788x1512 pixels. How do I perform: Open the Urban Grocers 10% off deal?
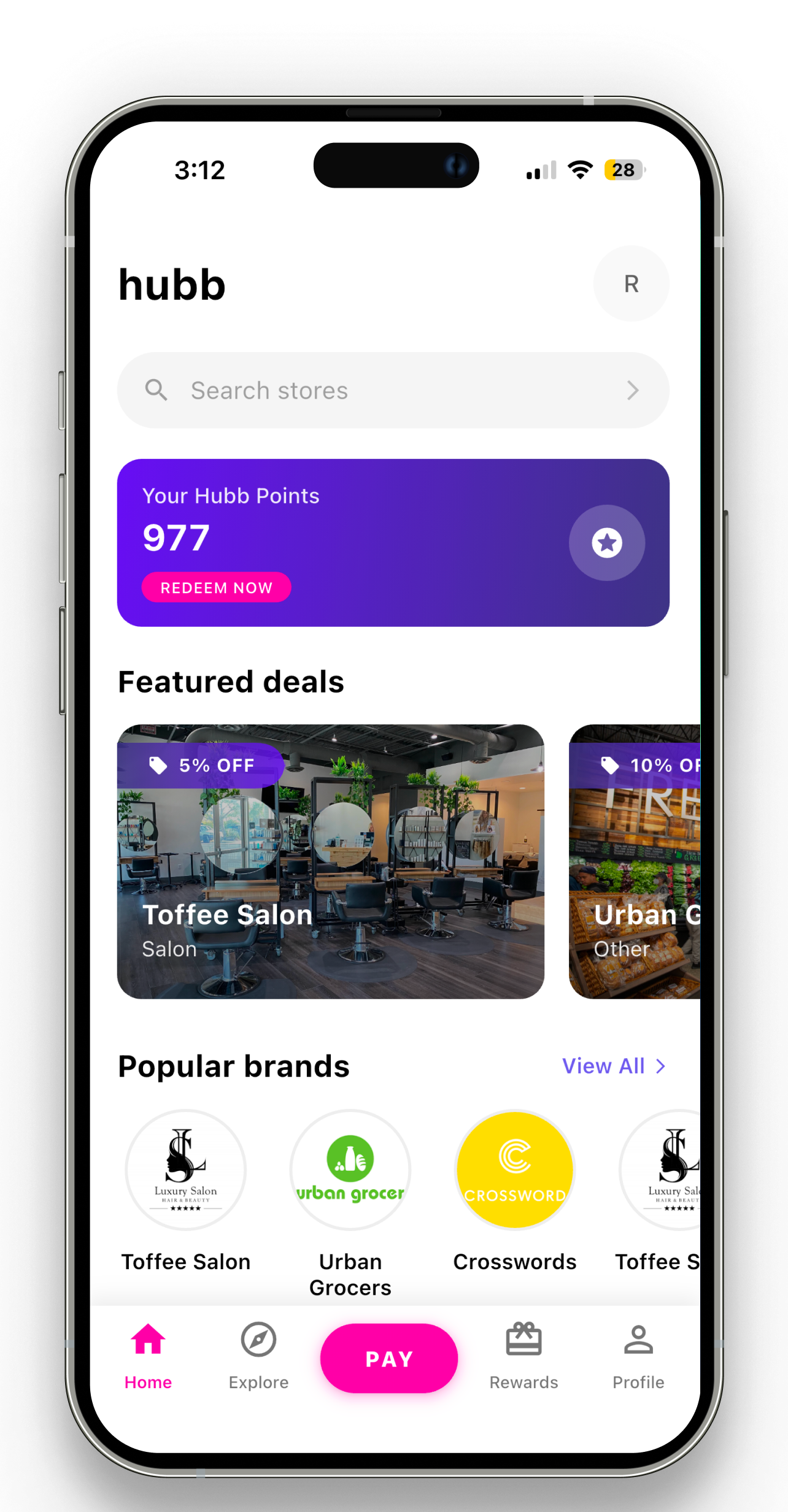coord(635,861)
